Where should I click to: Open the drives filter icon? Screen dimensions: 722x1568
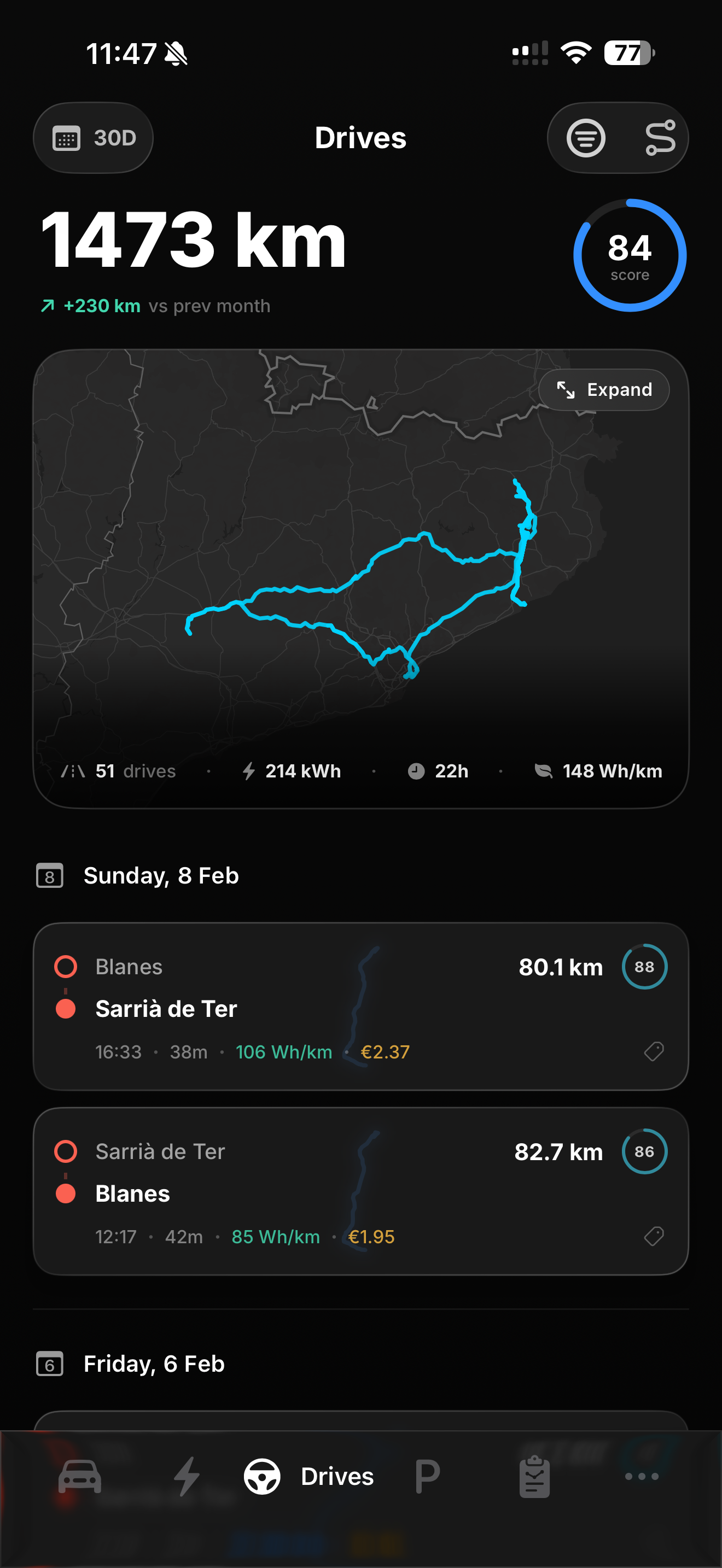pos(586,138)
